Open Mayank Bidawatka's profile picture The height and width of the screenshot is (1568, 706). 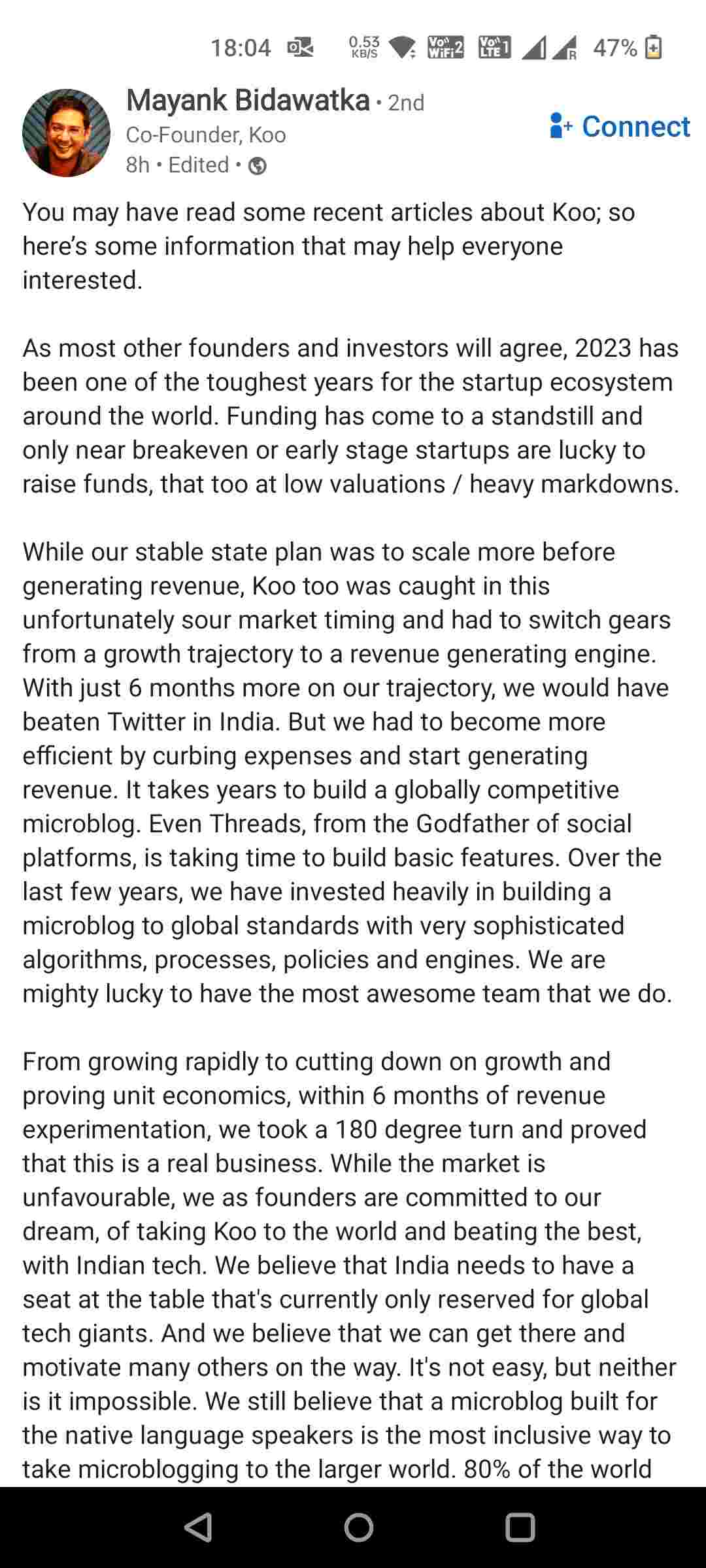(66, 133)
